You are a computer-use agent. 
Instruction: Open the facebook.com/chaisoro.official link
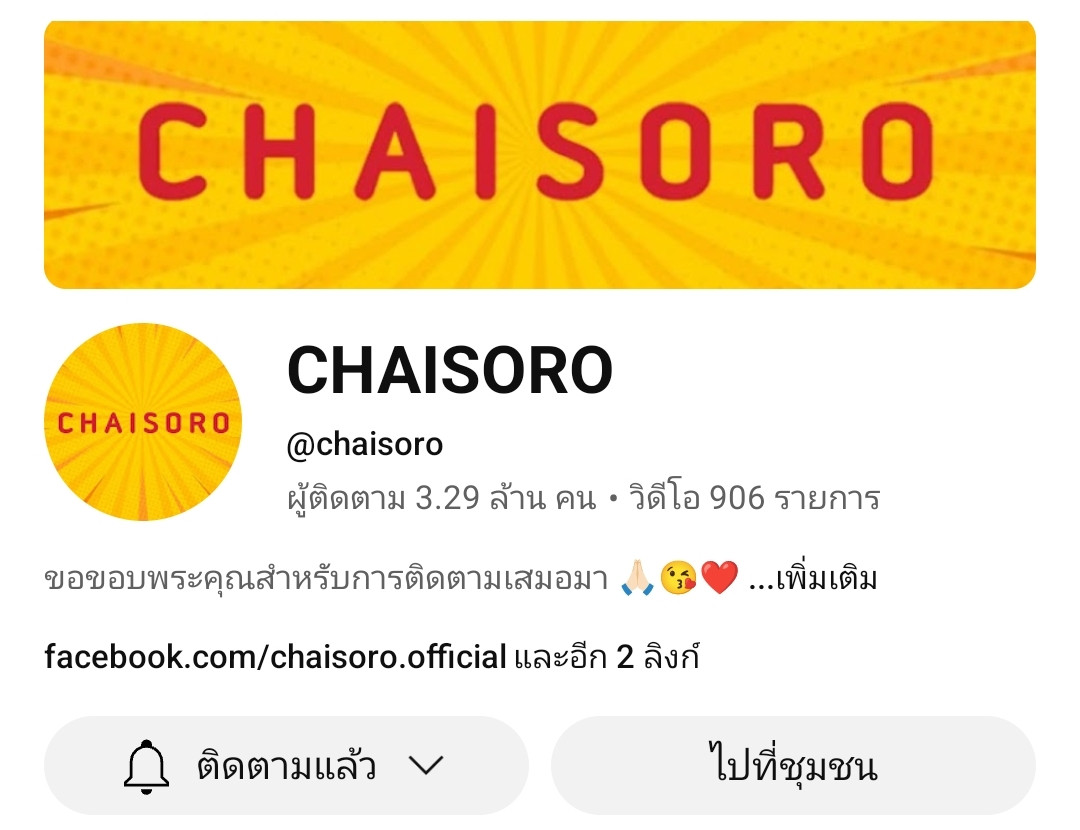[276, 657]
